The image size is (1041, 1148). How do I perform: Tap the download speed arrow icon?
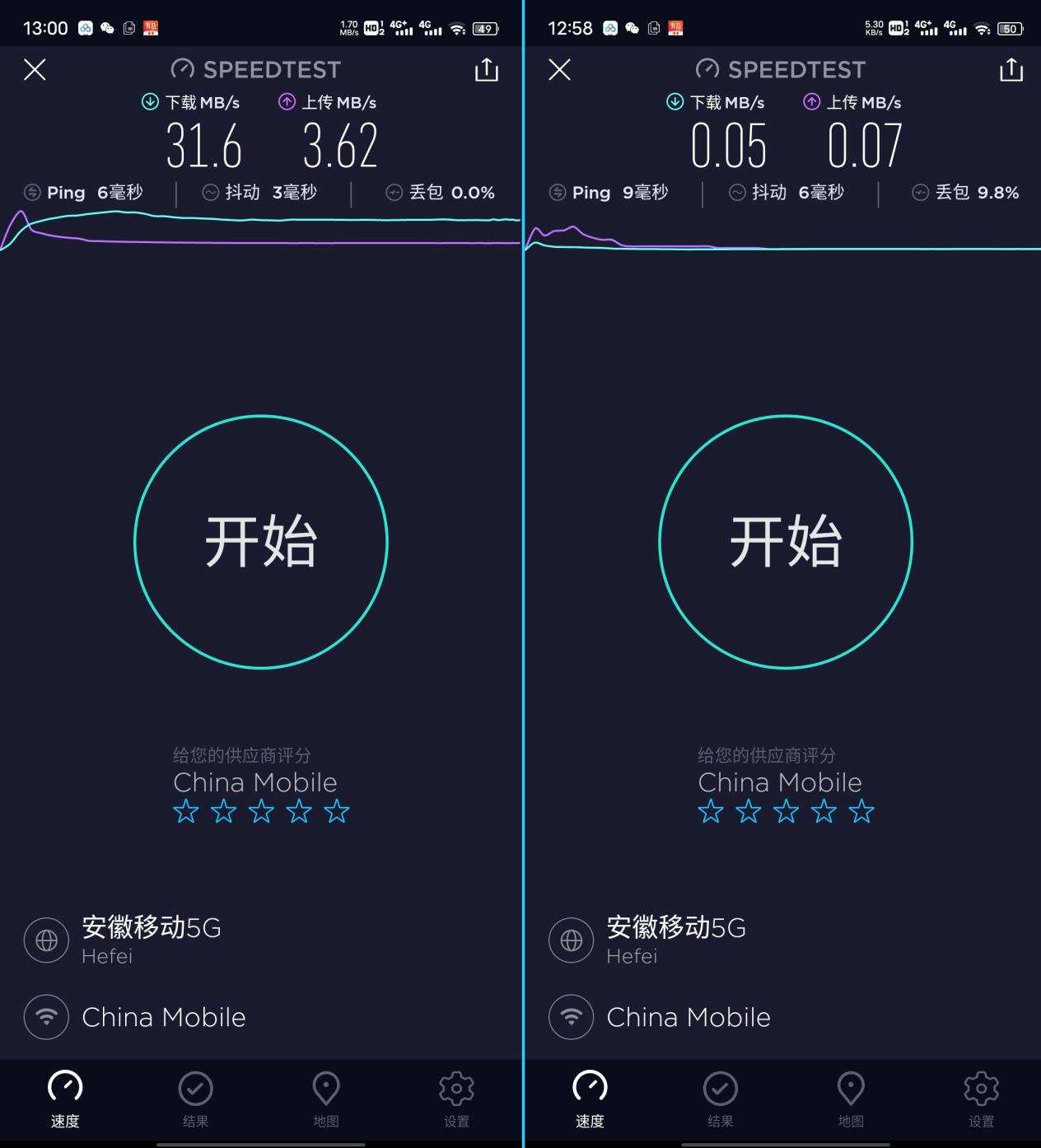(149, 102)
